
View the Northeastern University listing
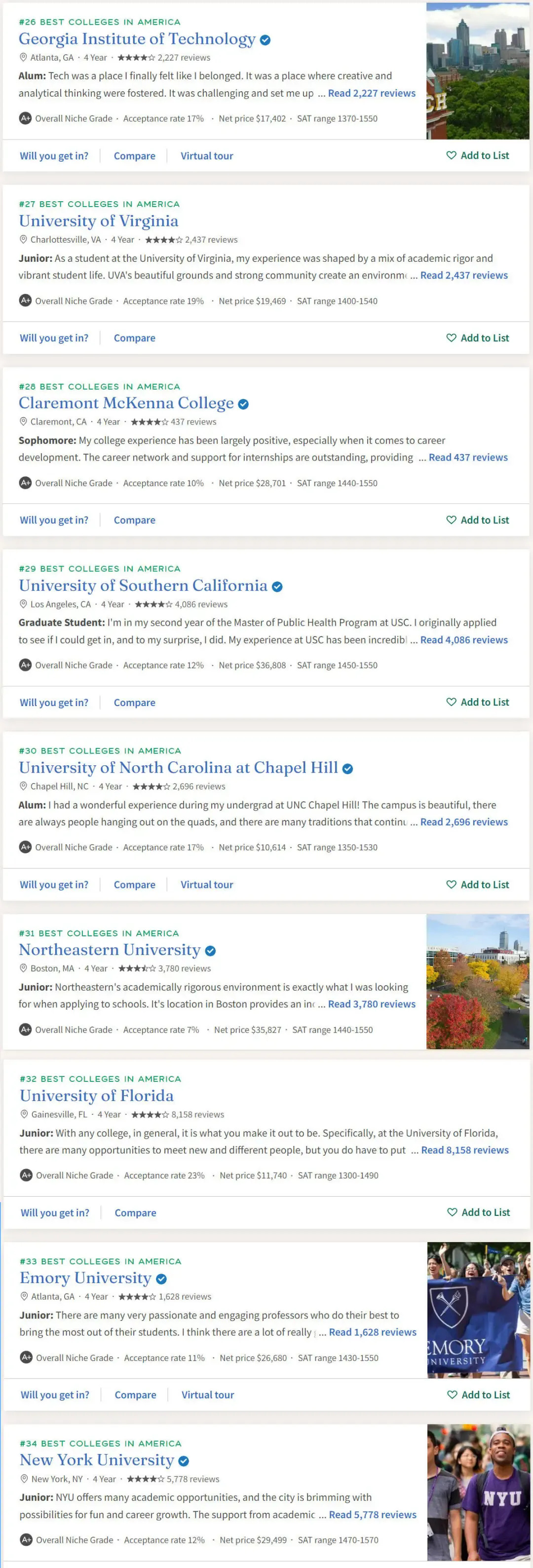point(110,950)
